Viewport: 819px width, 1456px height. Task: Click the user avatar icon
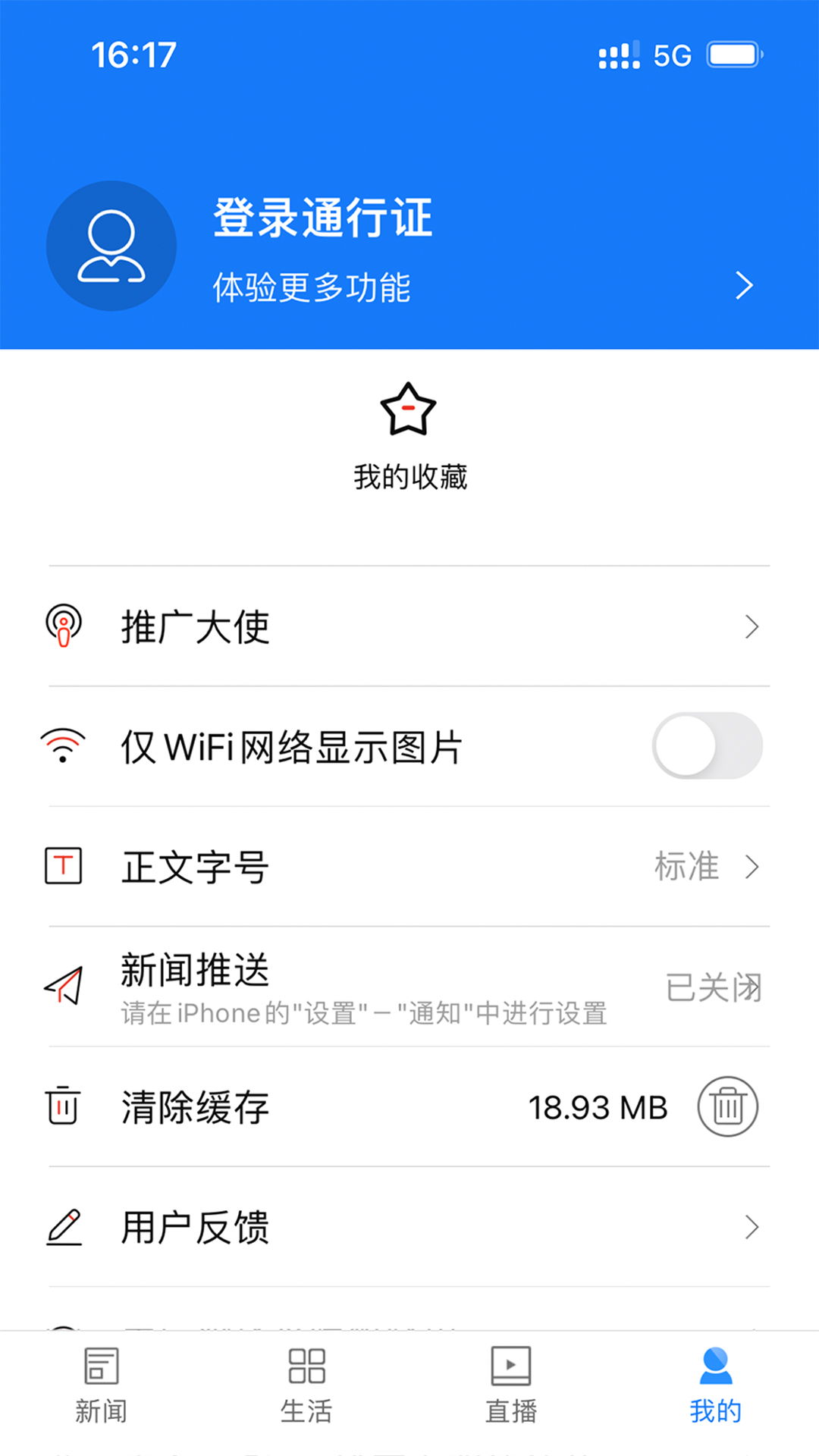coord(111,246)
